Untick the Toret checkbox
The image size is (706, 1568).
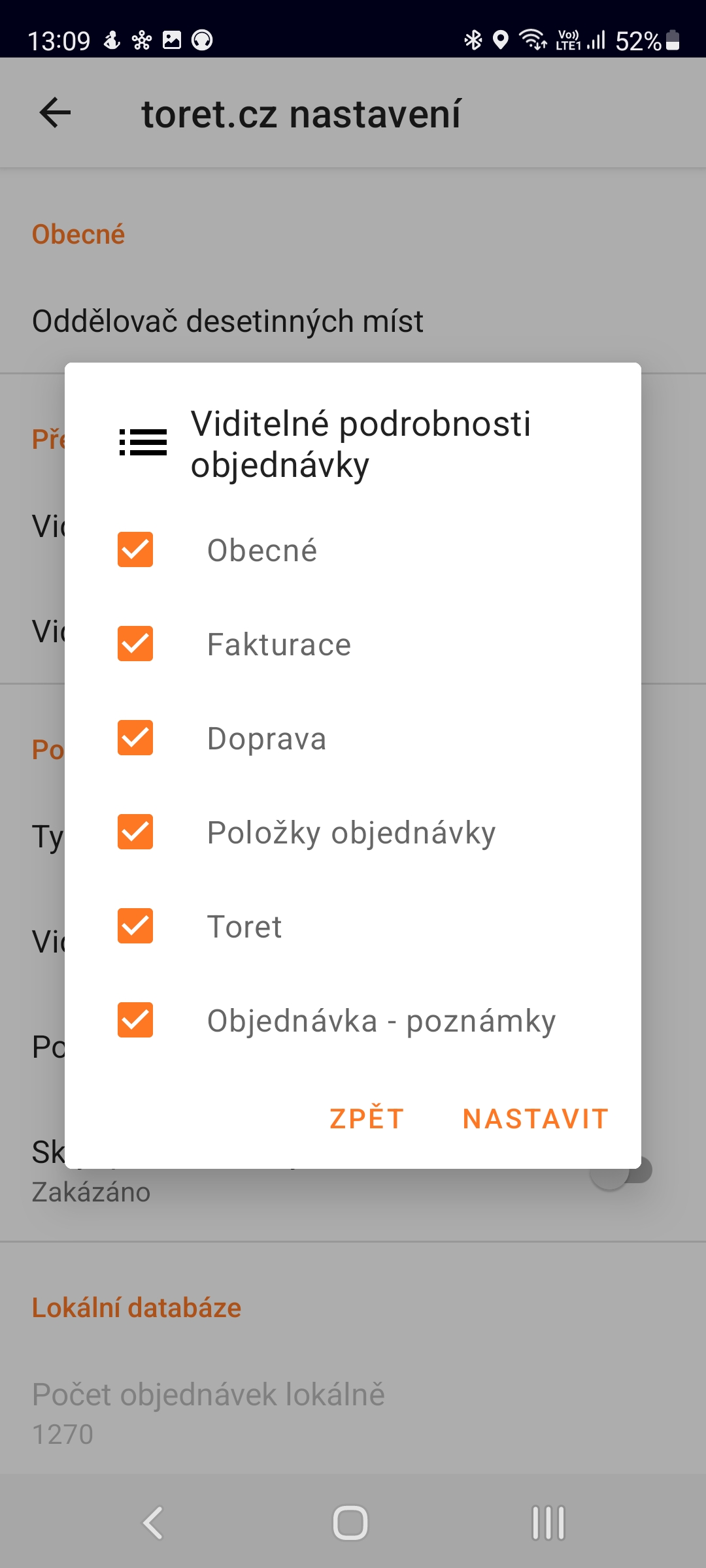click(135, 926)
